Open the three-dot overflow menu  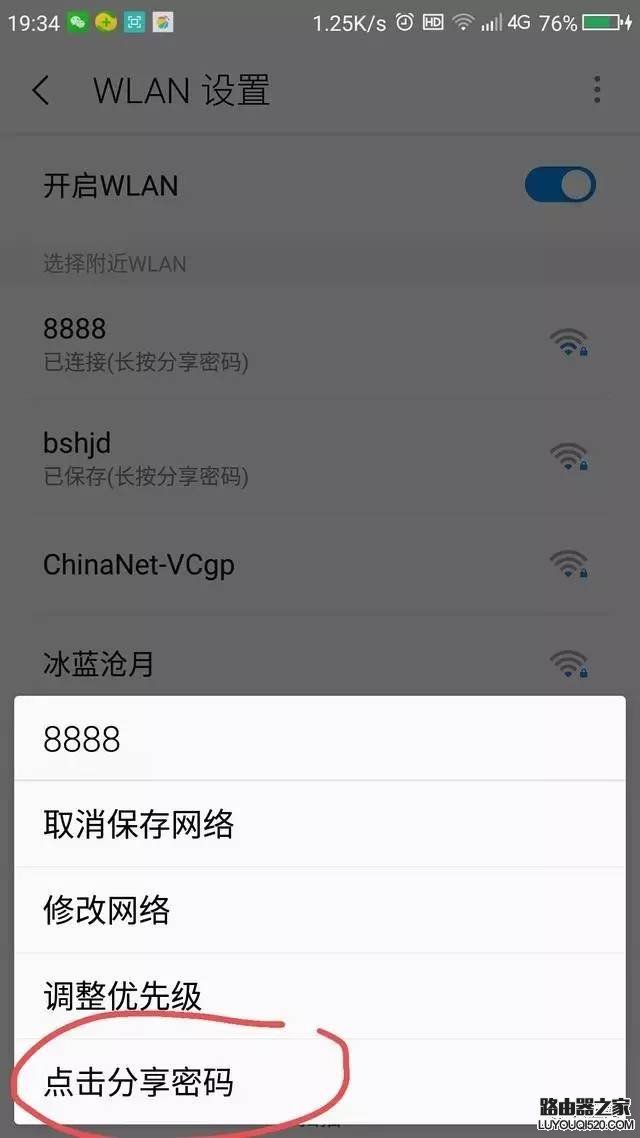597,90
